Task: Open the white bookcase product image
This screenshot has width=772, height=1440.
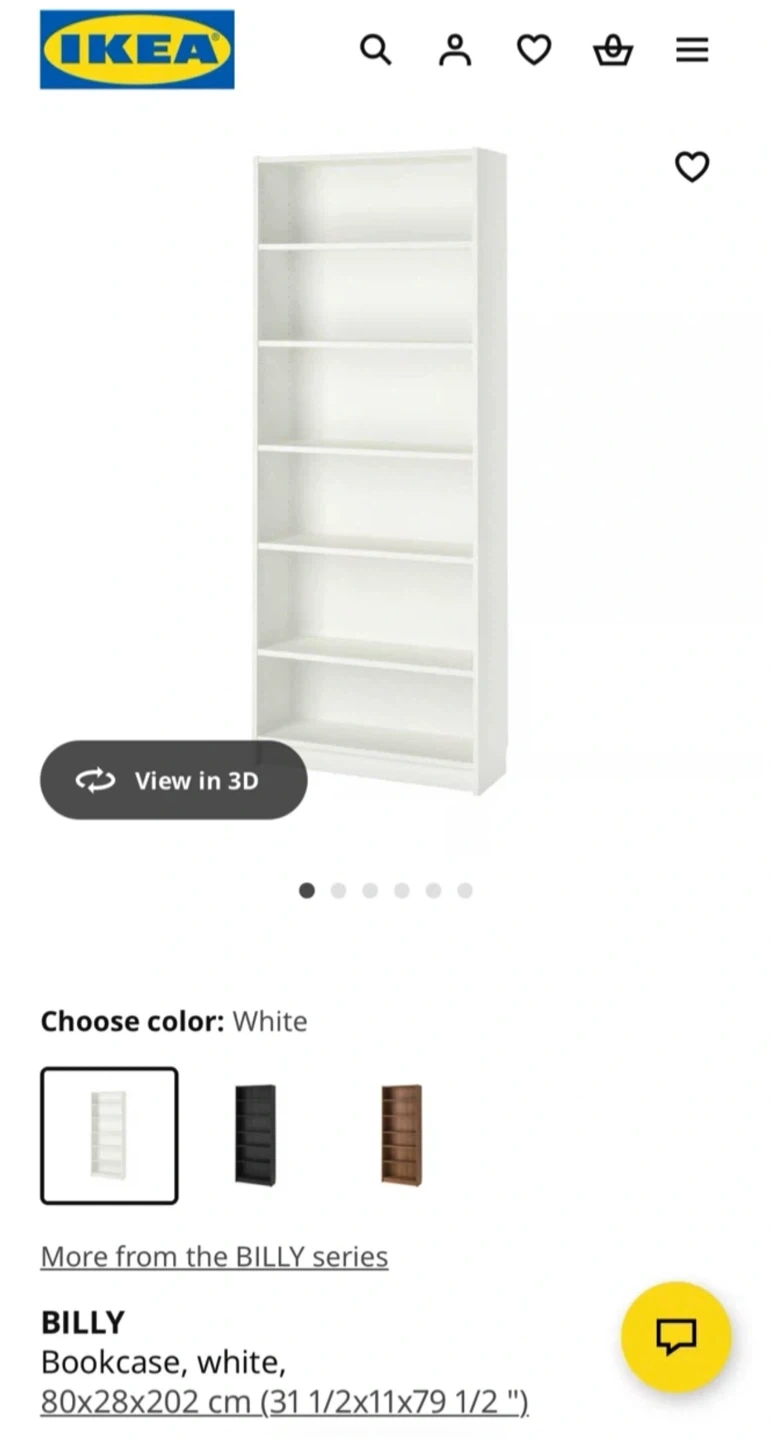Action: 380,470
